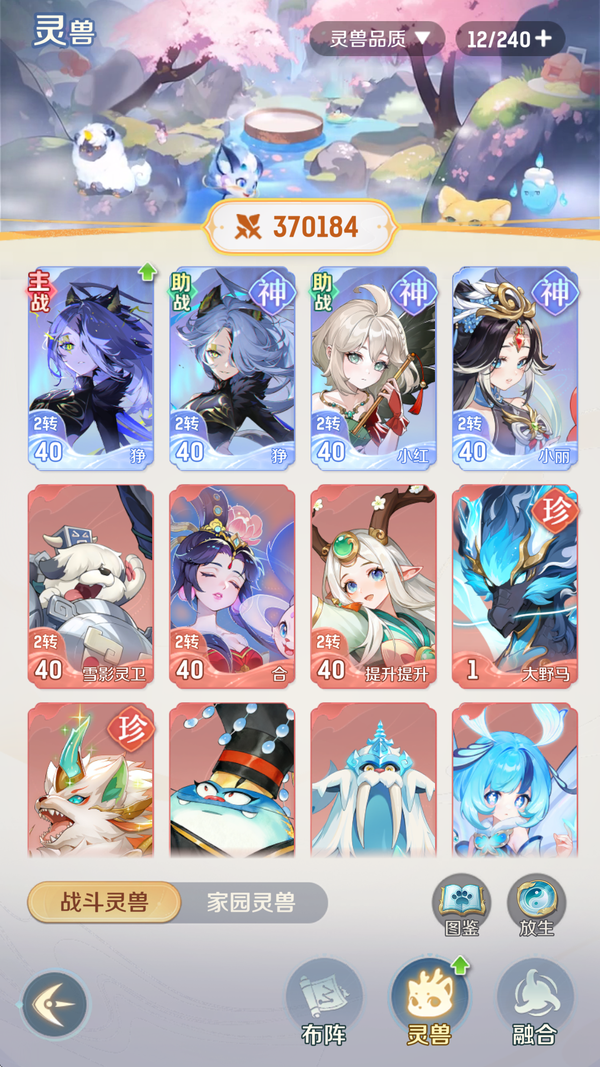The width and height of the screenshot is (600, 1067).
Task: Go to 布阵 formation screen
Action: (324, 1003)
